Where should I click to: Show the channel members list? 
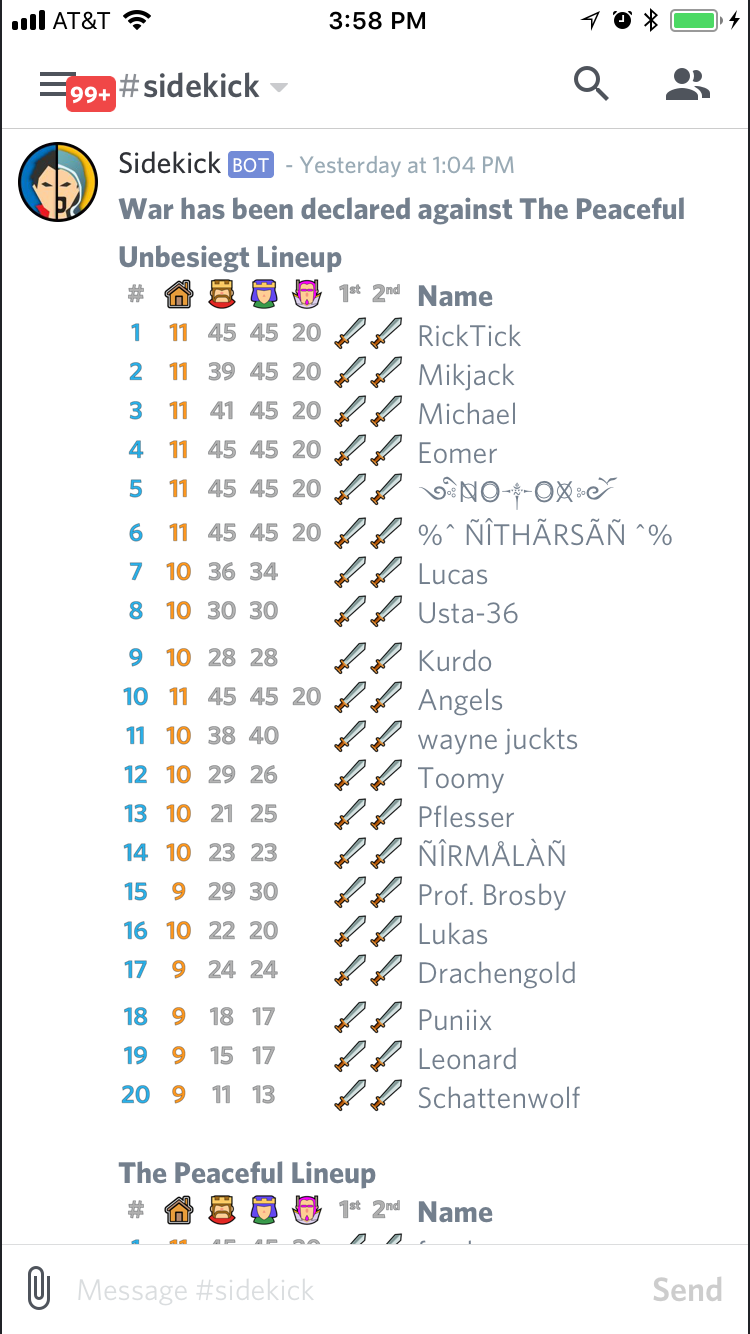tap(688, 85)
